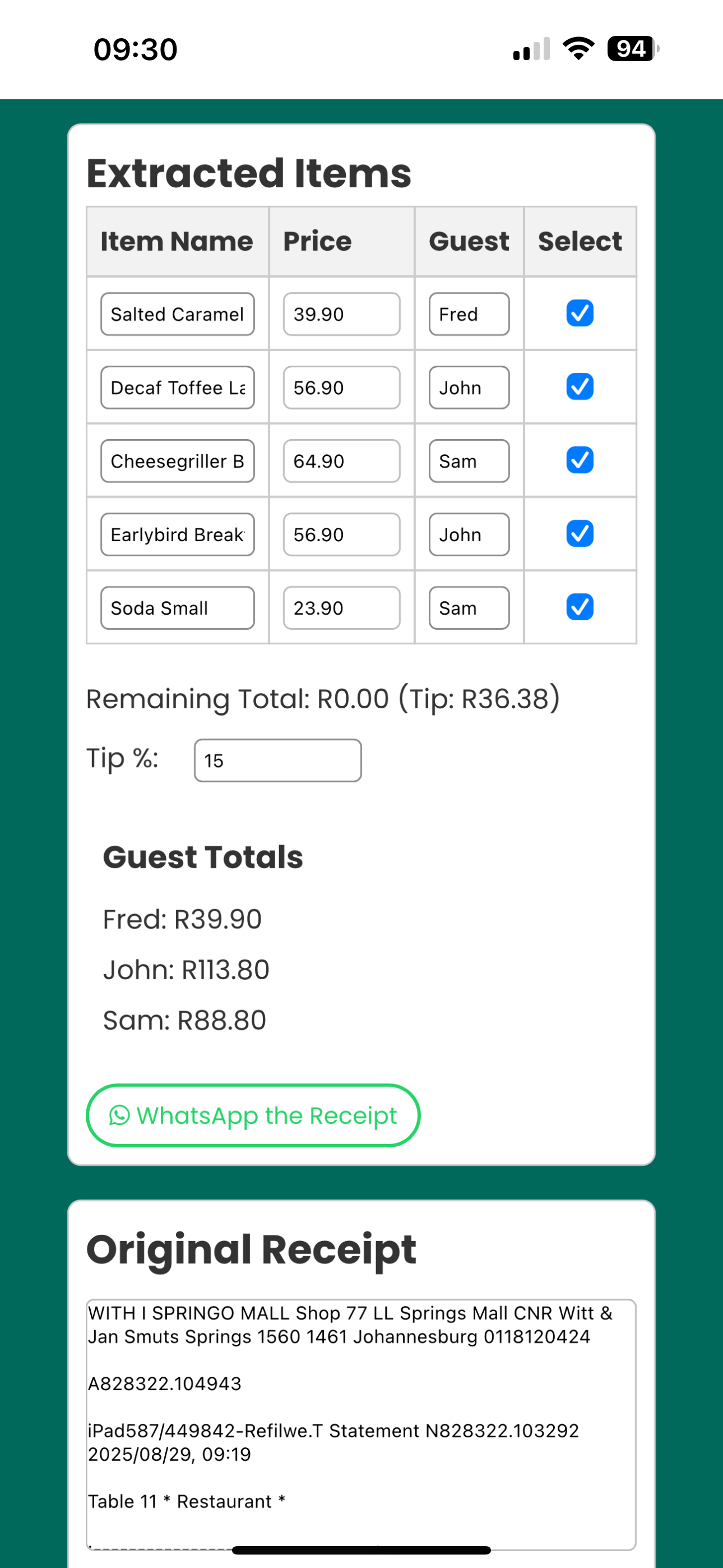Uncheck the Salted Caramel row checkbox

point(580,313)
